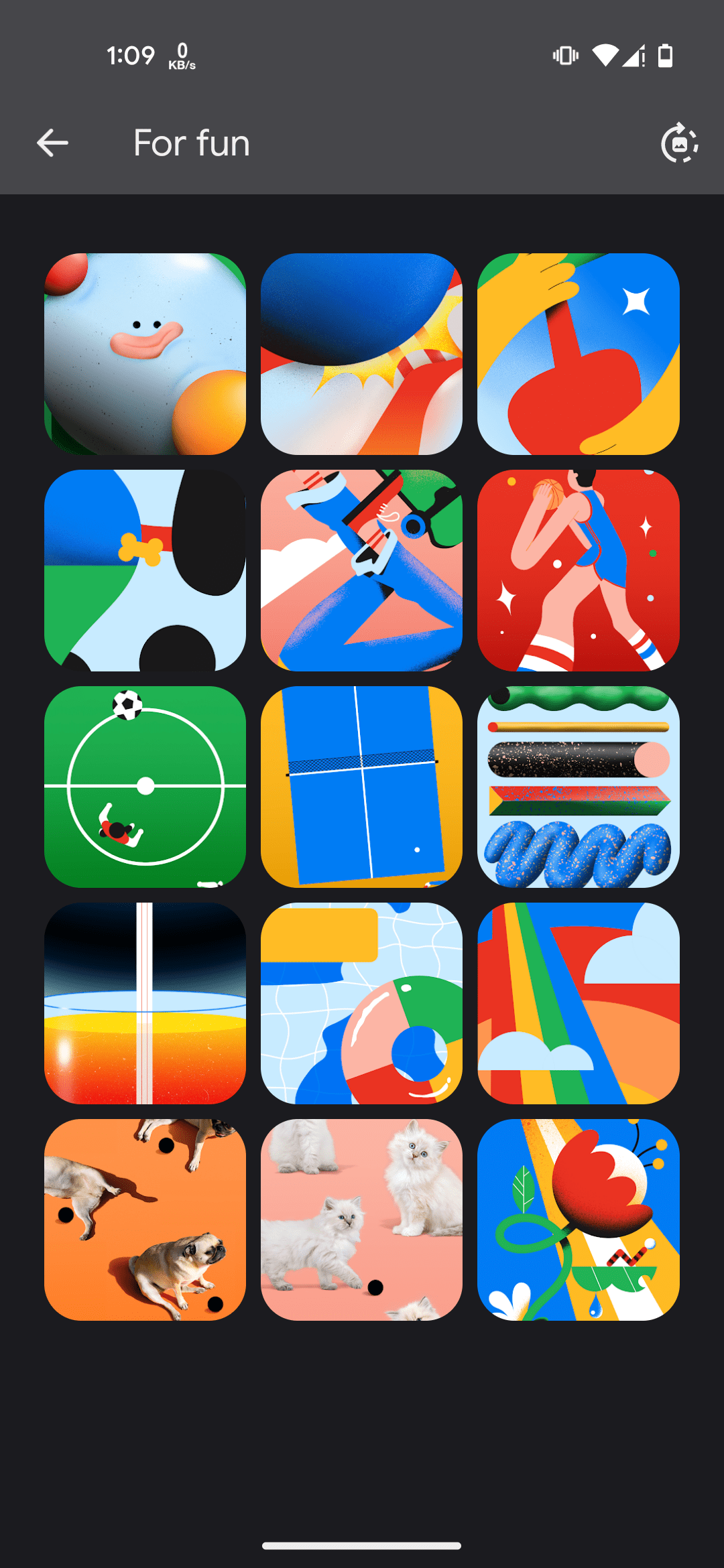
Task: Pick the basketball player on red wallpaper
Action: pos(578,570)
